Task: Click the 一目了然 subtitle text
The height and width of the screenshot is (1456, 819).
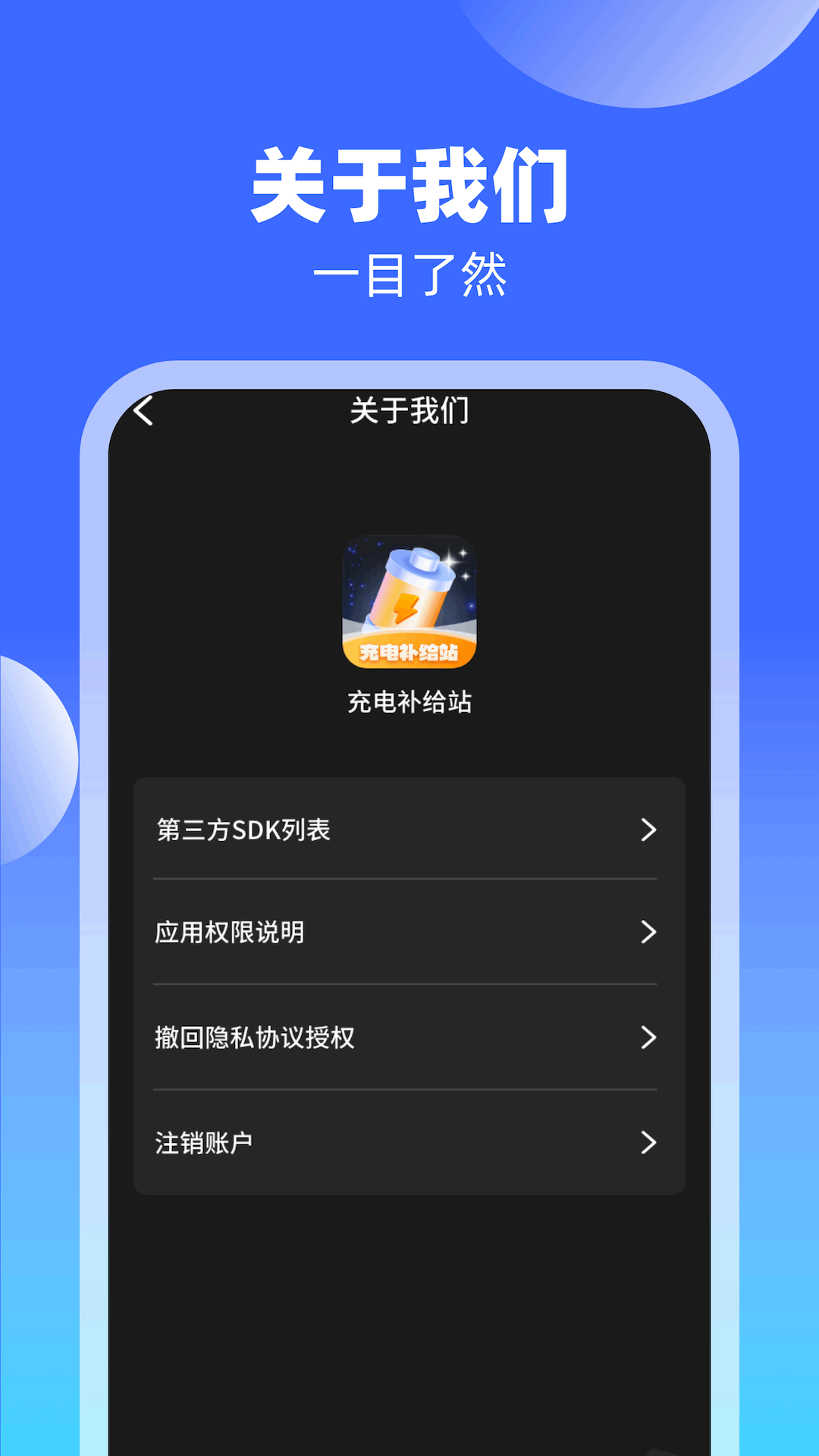Action: point(409,277)
